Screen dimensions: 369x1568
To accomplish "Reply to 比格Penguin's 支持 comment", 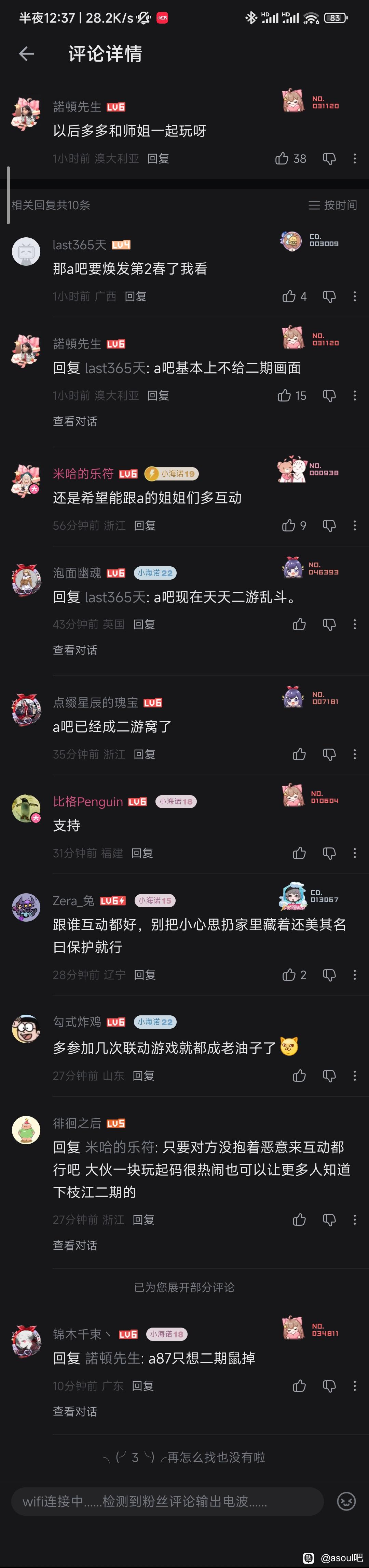I will coord(142,853).
